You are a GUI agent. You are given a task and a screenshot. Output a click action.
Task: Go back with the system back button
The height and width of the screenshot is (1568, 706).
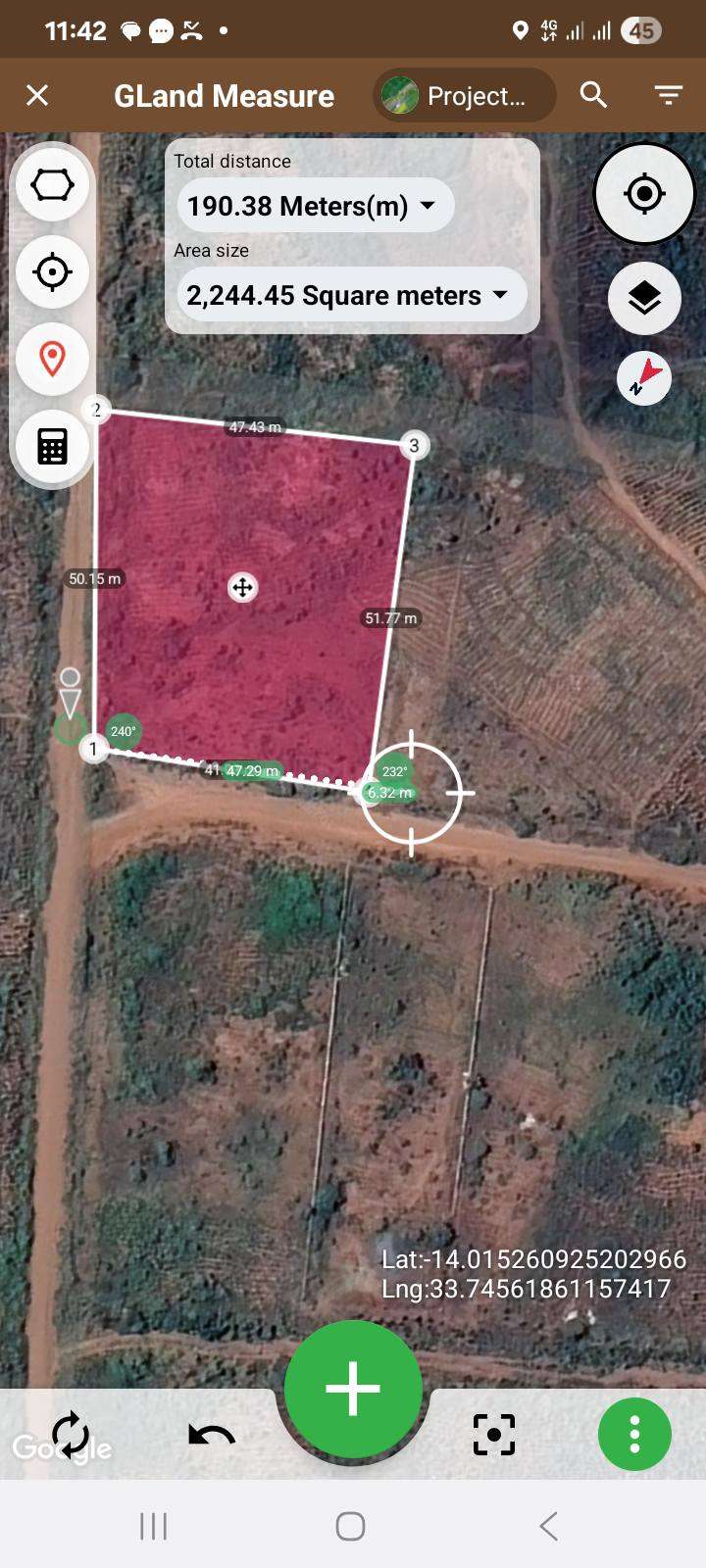click(x=549, y=1526)
